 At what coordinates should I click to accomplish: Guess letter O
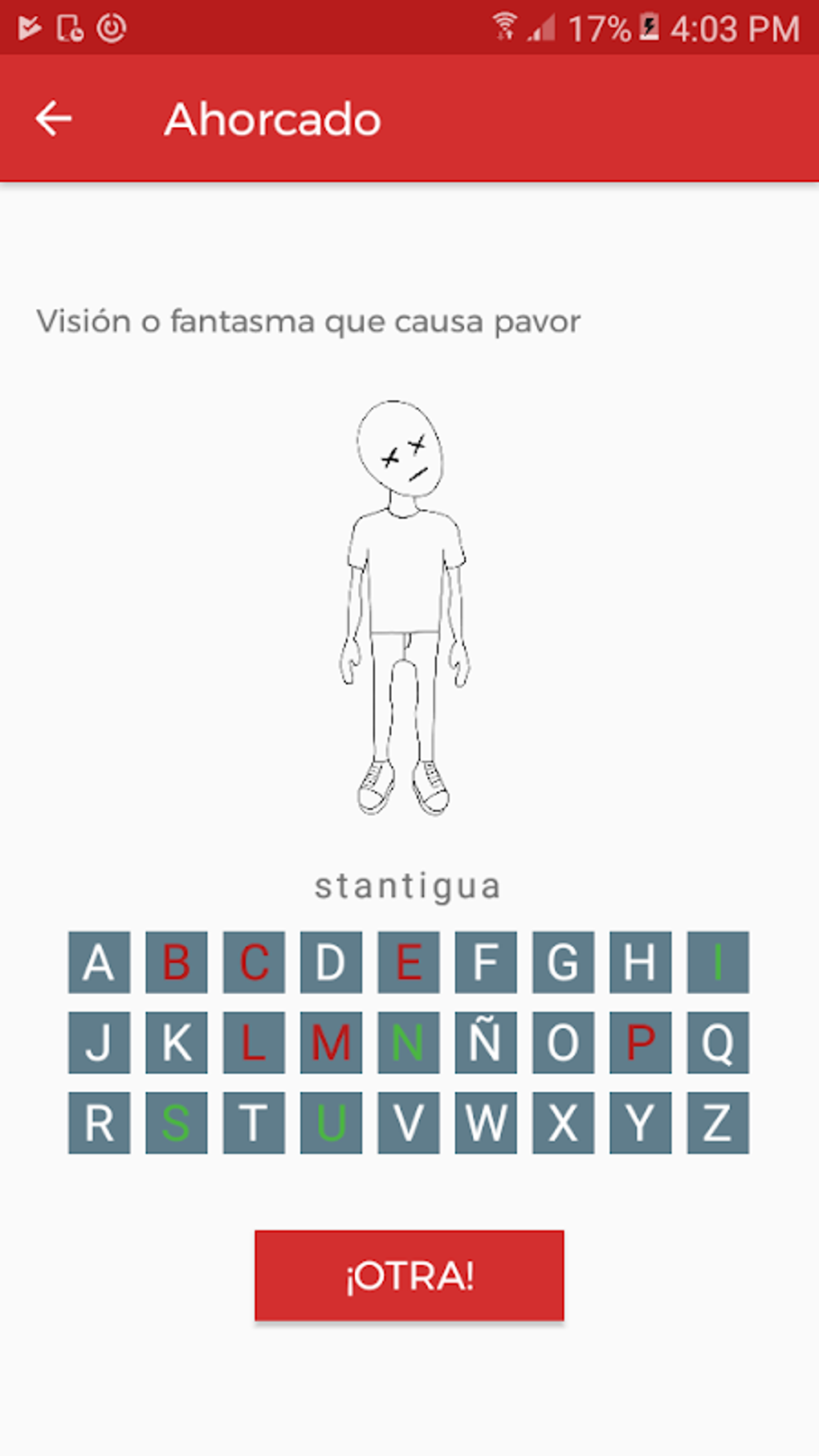coord(563,1042)
